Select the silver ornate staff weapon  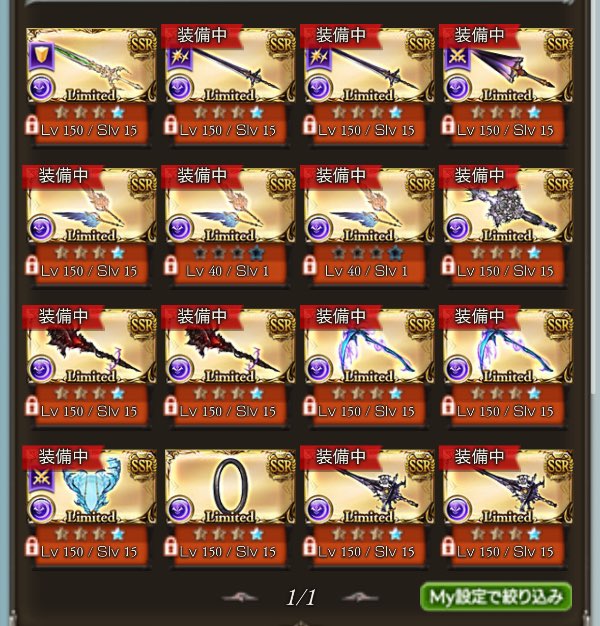(x=507, y=212)
